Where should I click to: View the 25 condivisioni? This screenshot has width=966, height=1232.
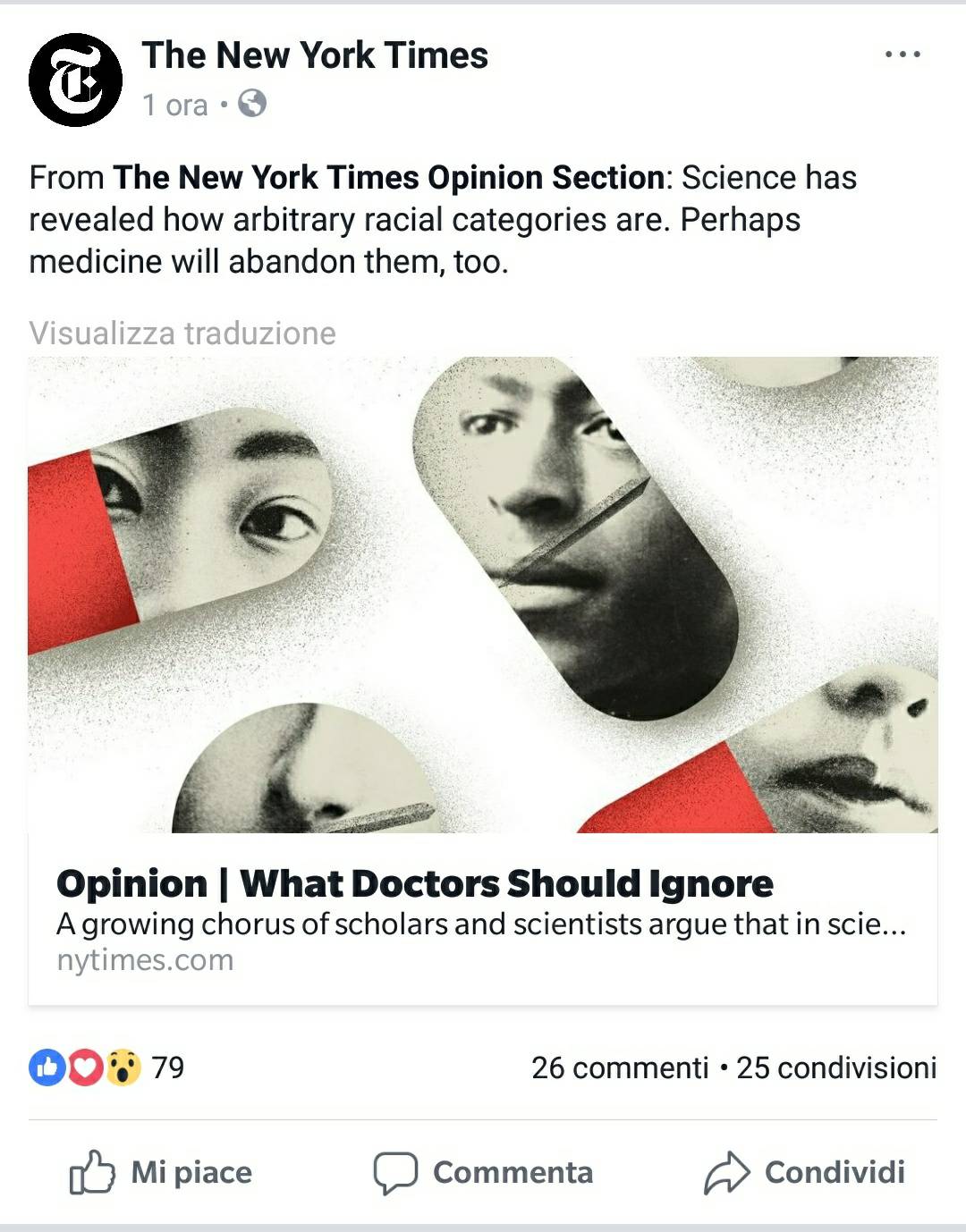[835, 1067]
